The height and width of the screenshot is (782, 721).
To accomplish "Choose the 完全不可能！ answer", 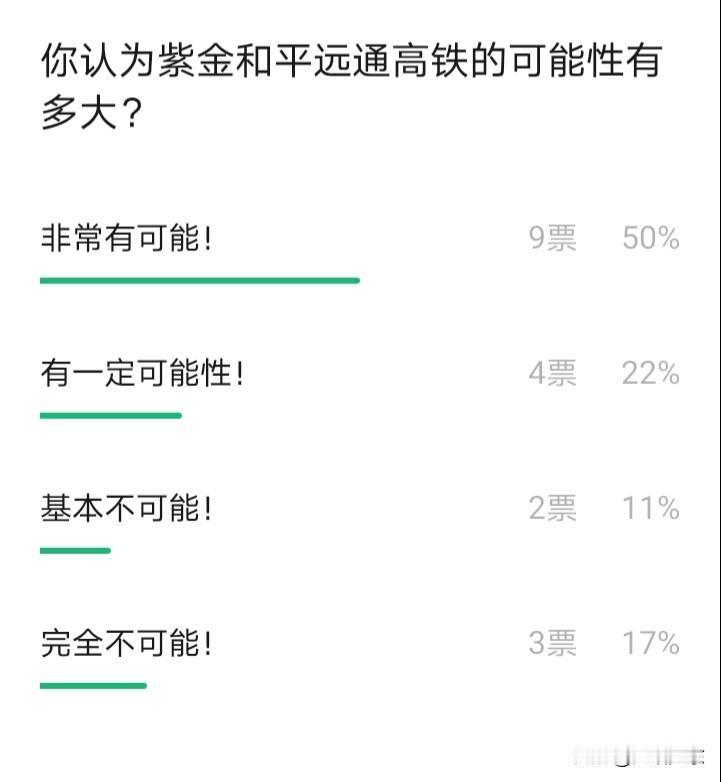I will point(124,643).
